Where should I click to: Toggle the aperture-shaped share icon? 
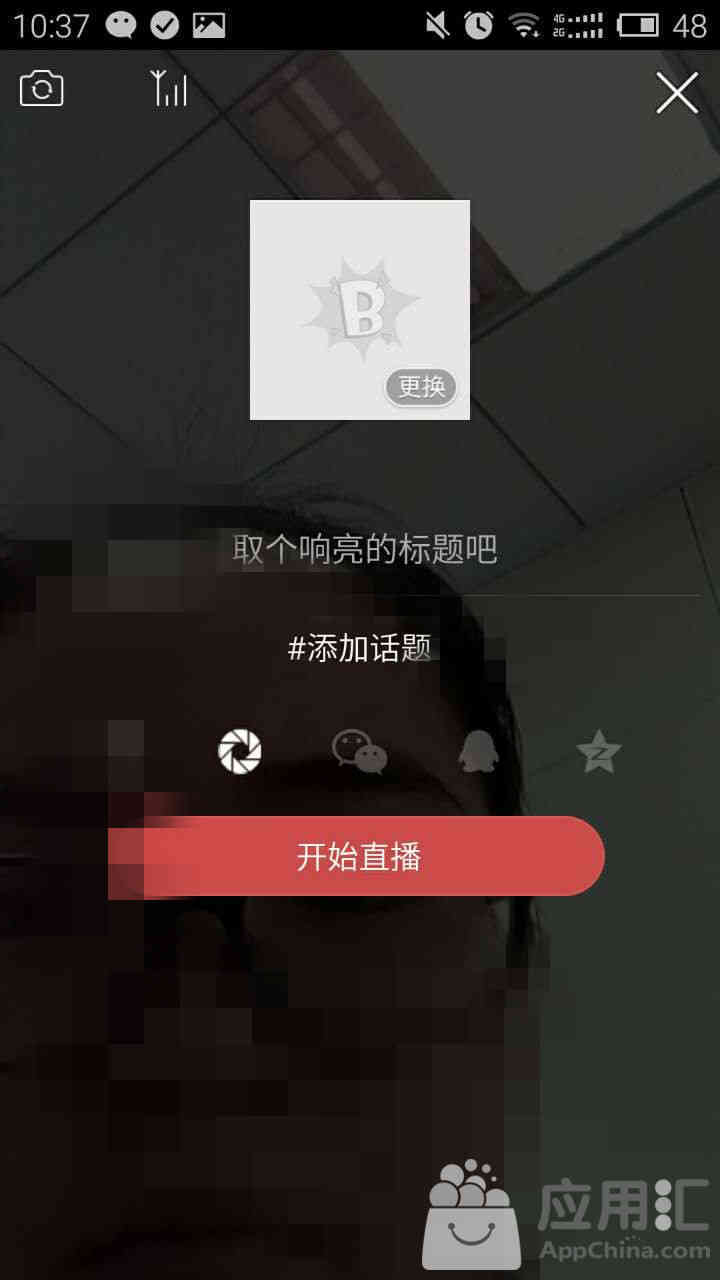240,751
